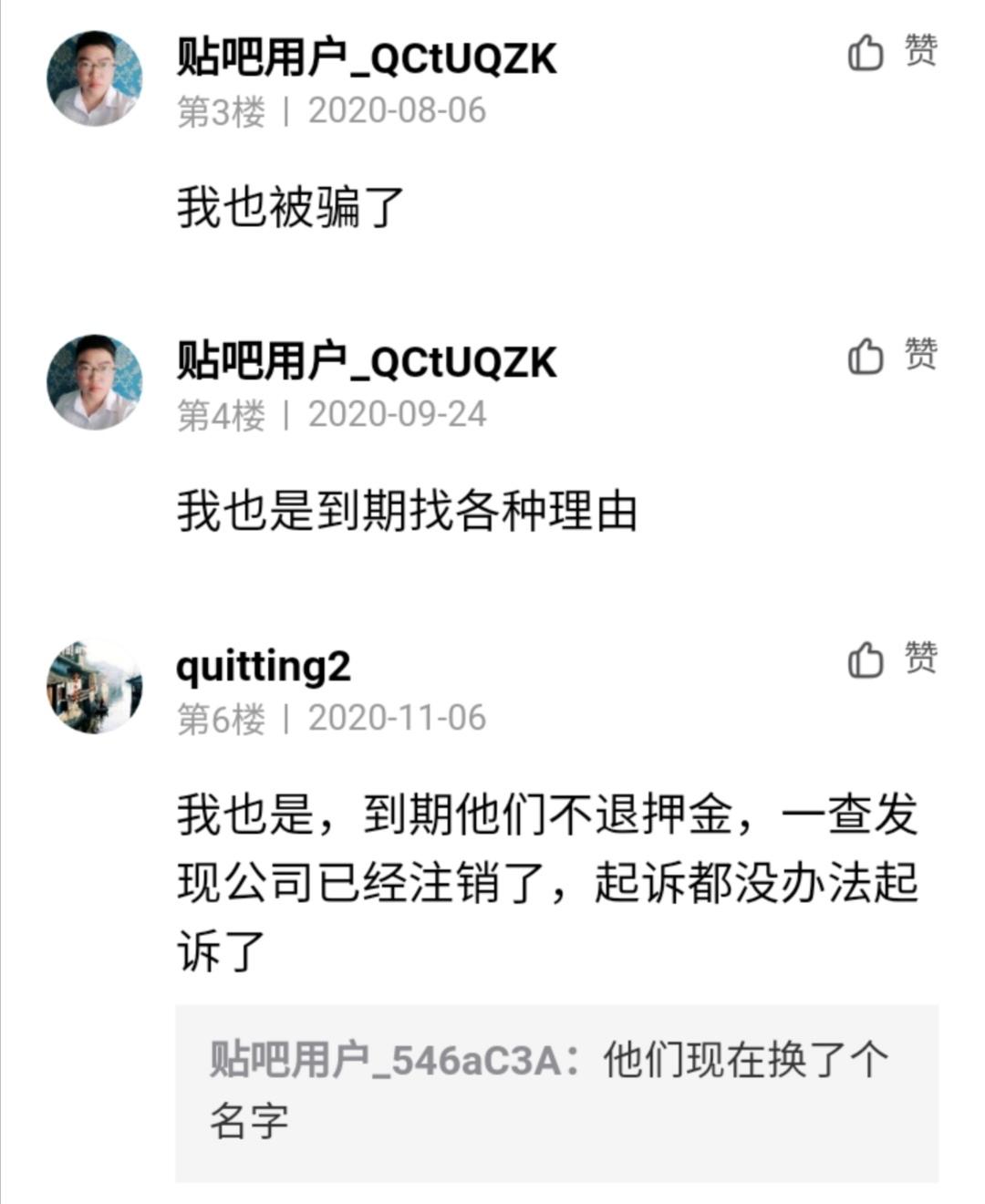Expand the quoted reply from 贴吧用户_546aC3A
This screenshot has height=1204, width=985.
pyautogui.click(x=547, y=1085)
